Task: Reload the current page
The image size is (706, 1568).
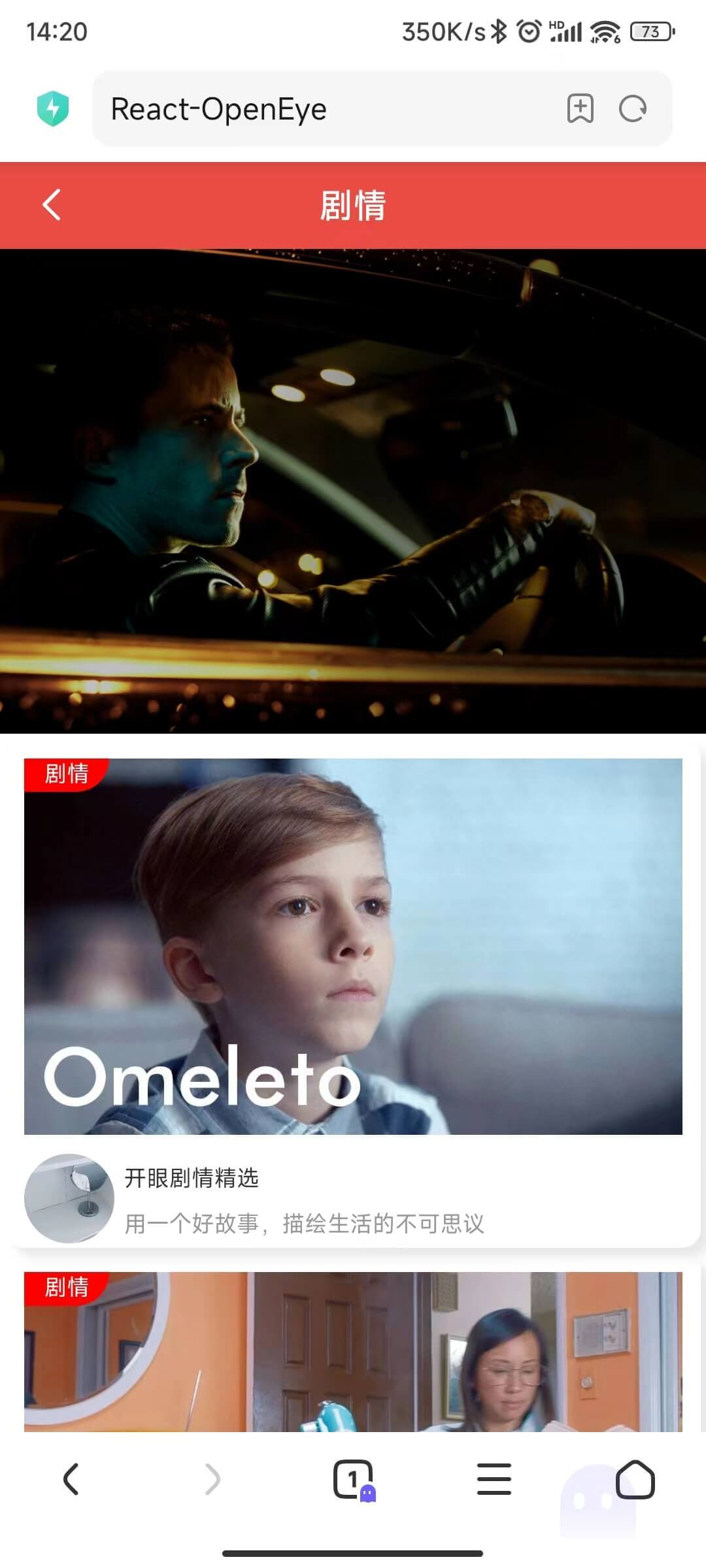Action: point(632,108)
